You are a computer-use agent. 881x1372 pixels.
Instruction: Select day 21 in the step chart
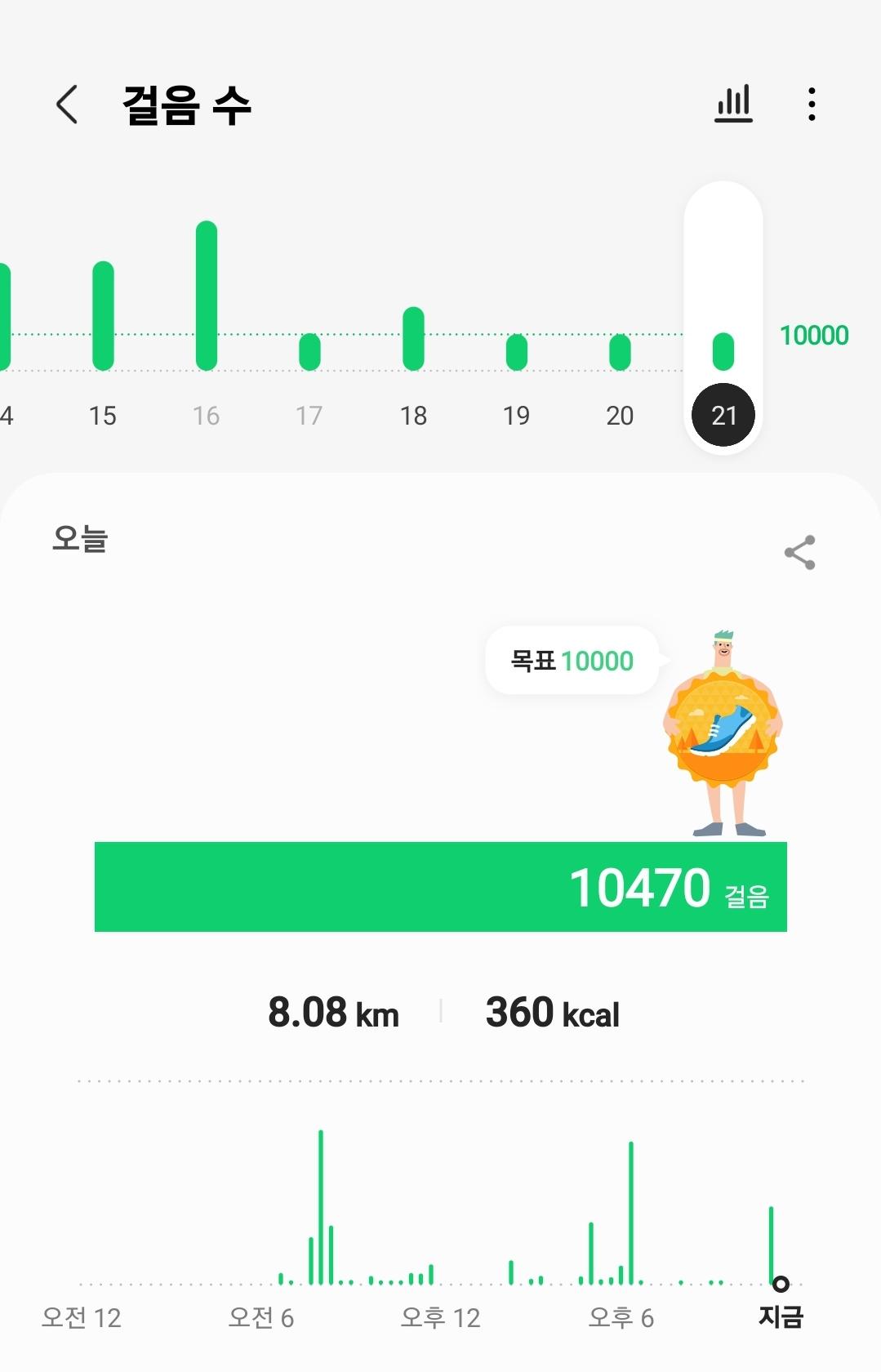pyautogui.click(x=723, y=415)
